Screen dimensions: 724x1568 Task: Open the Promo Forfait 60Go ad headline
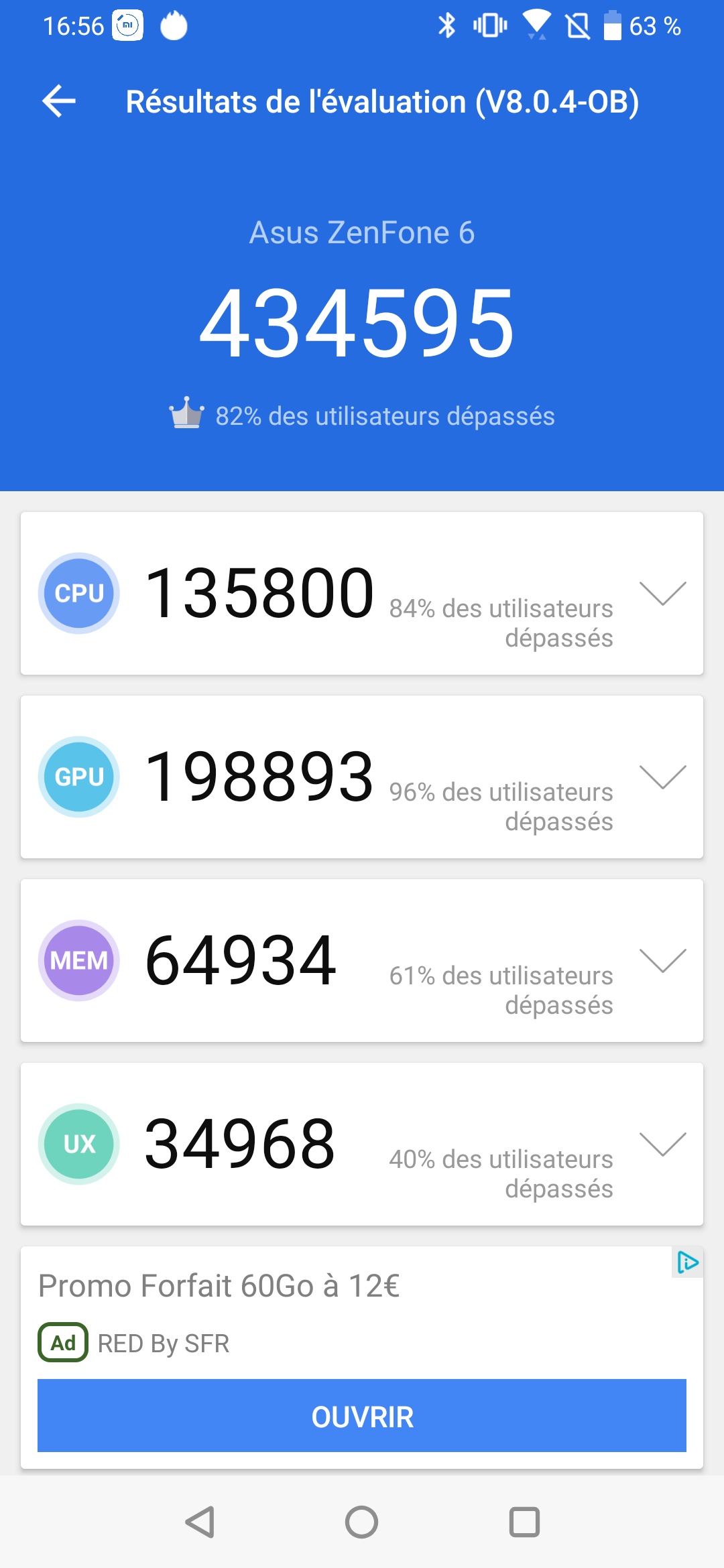219,1286
